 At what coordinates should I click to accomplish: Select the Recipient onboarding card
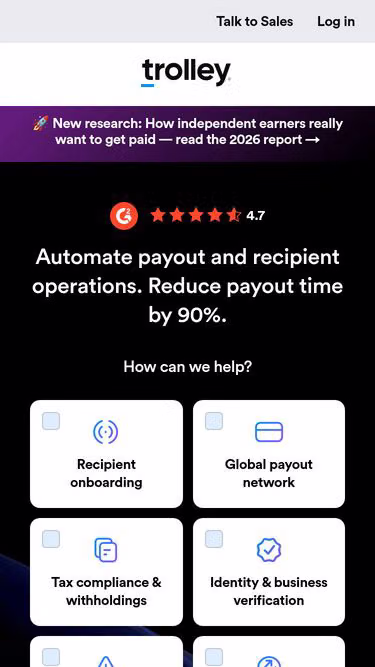[106, 454]
